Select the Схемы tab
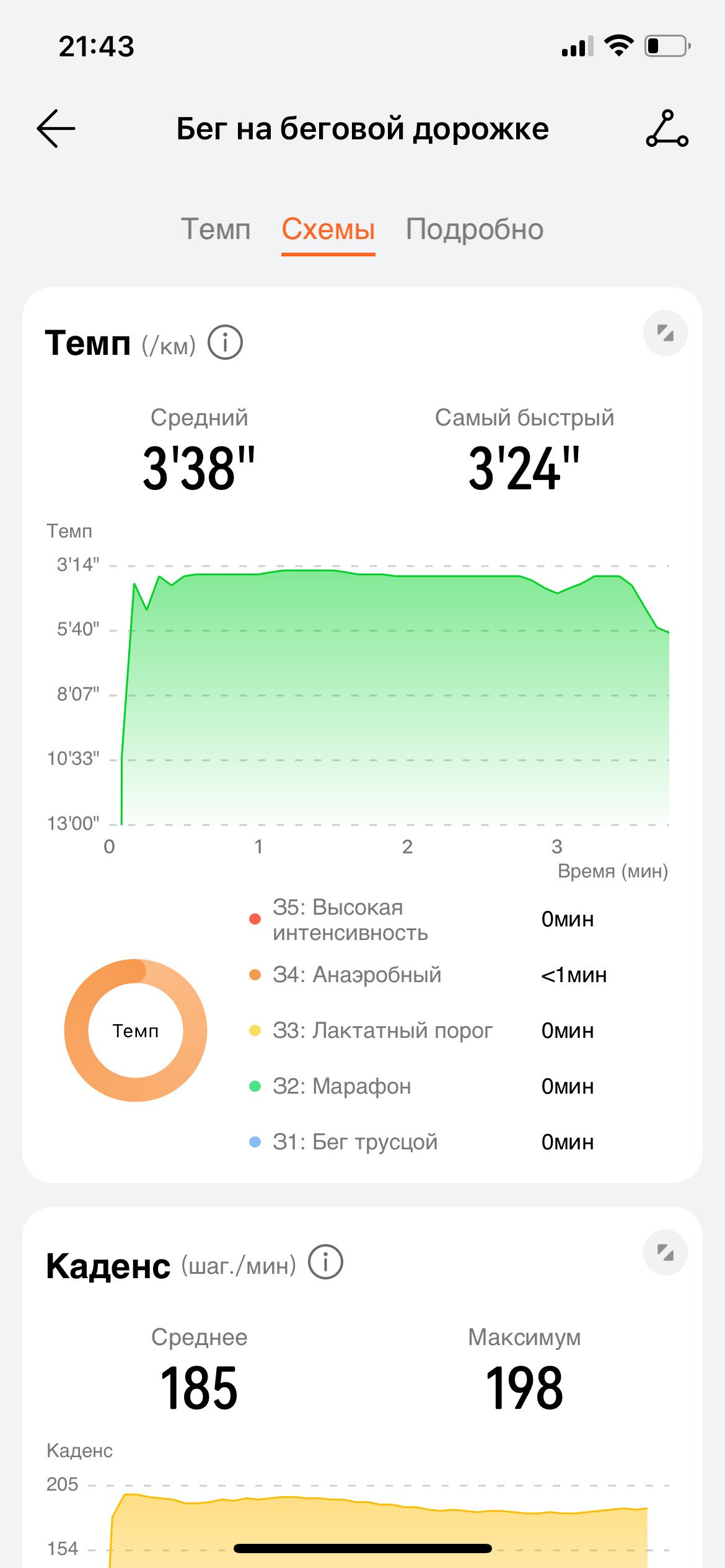The height and width of the screenshot is (1568, 725). 328,230
